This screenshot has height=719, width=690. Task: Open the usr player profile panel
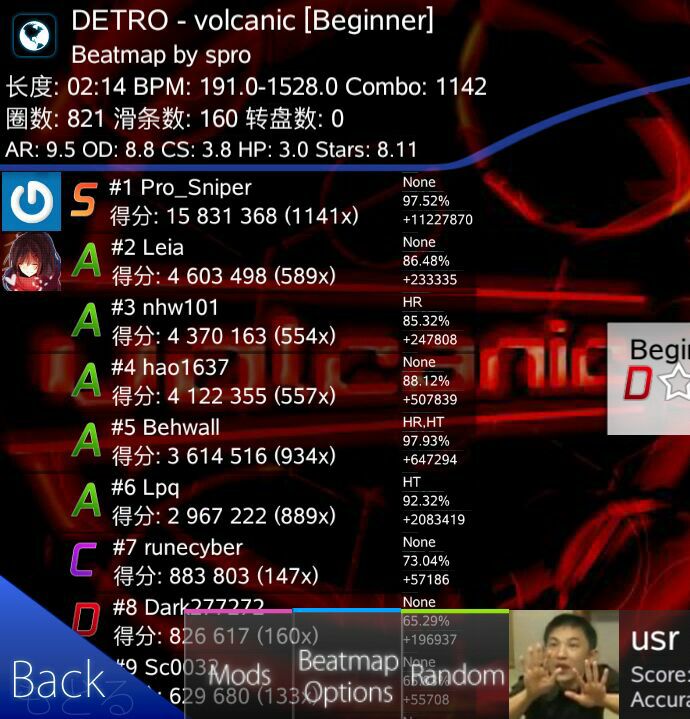[600, 664]
